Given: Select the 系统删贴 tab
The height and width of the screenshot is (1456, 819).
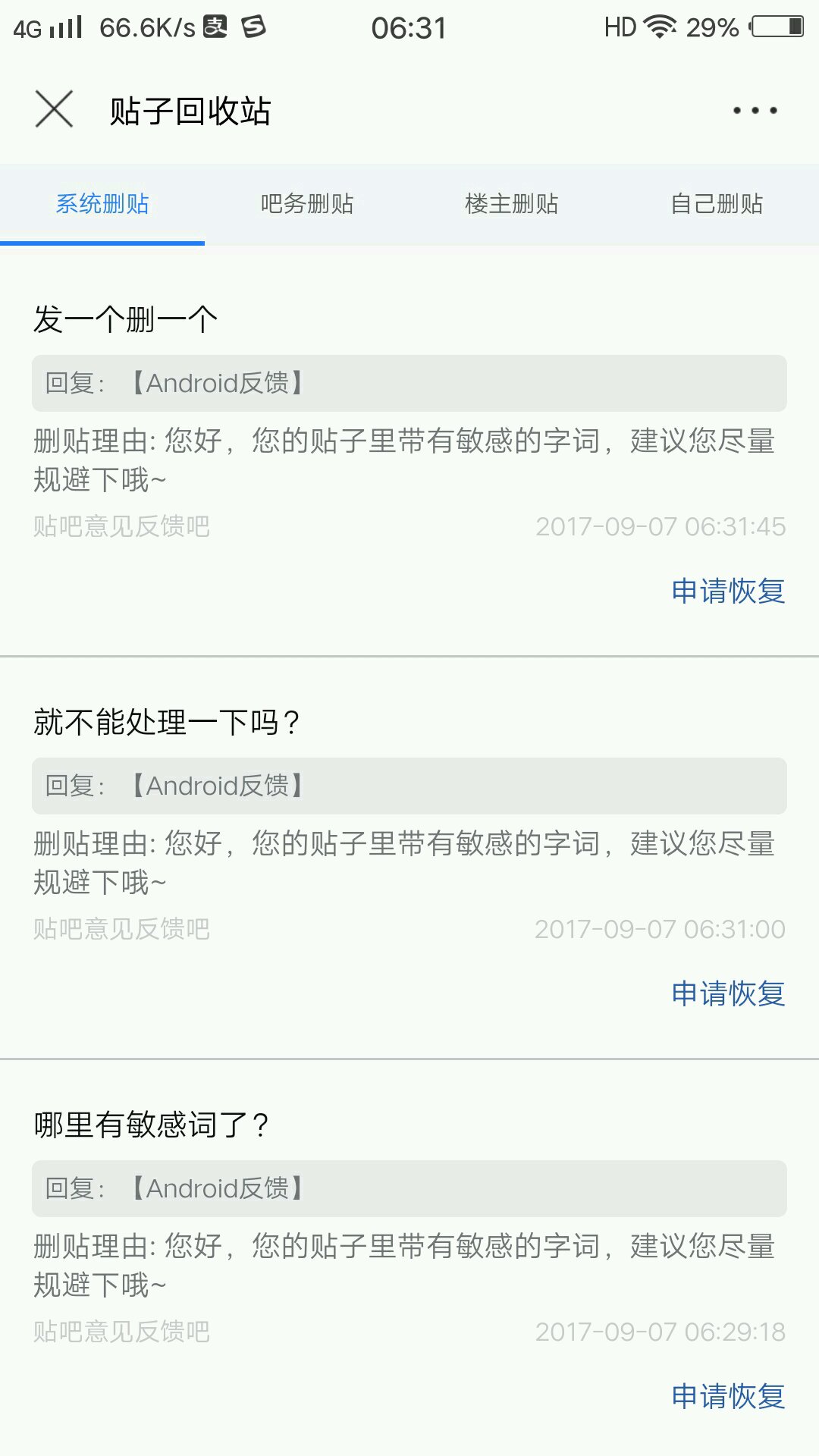Looking at the screenshot, I should coord(102,204).
